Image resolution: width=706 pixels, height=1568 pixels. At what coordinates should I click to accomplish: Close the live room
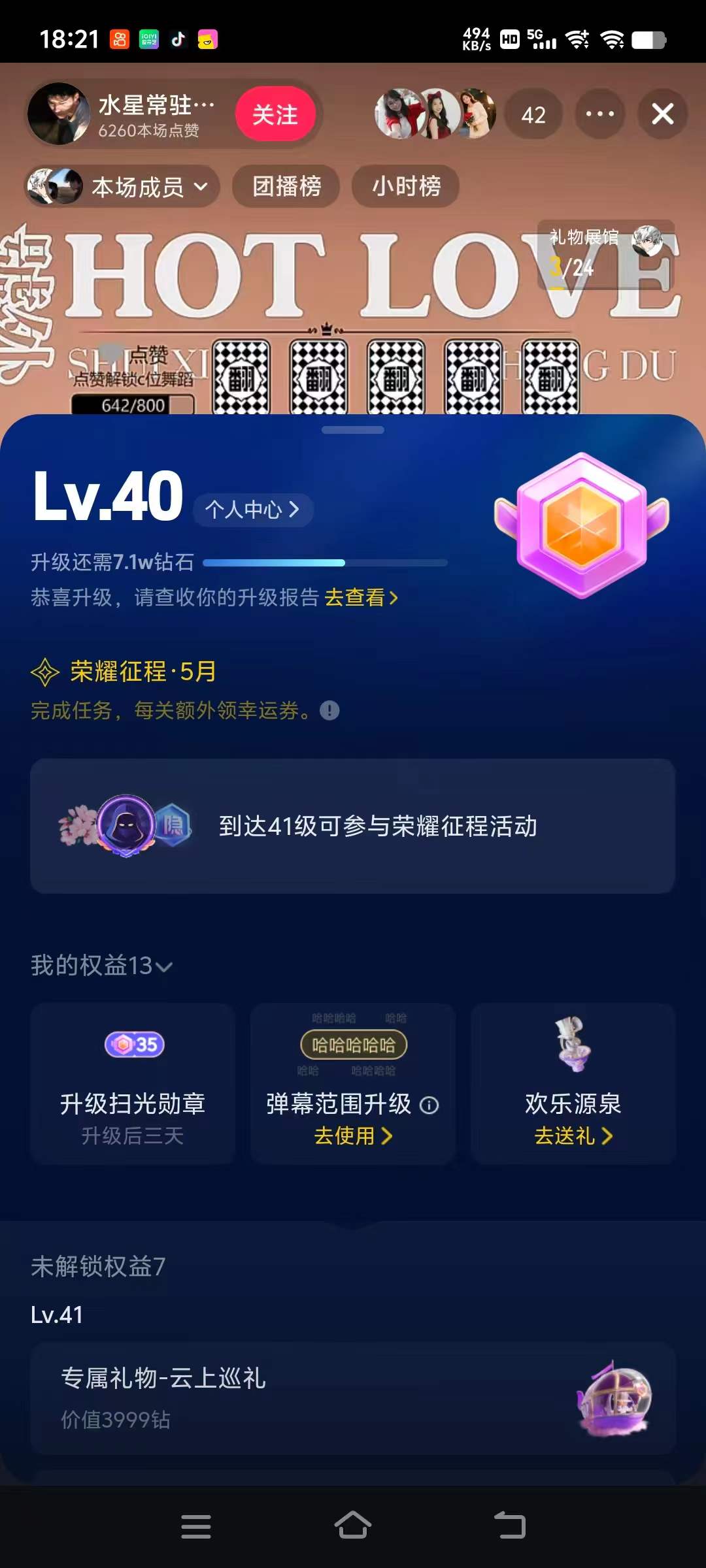[662, 114]
